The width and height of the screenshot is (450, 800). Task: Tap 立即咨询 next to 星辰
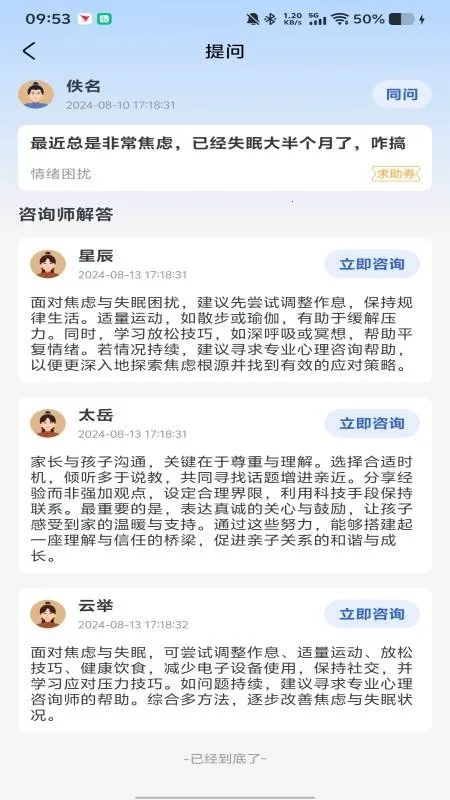[372, 264]
